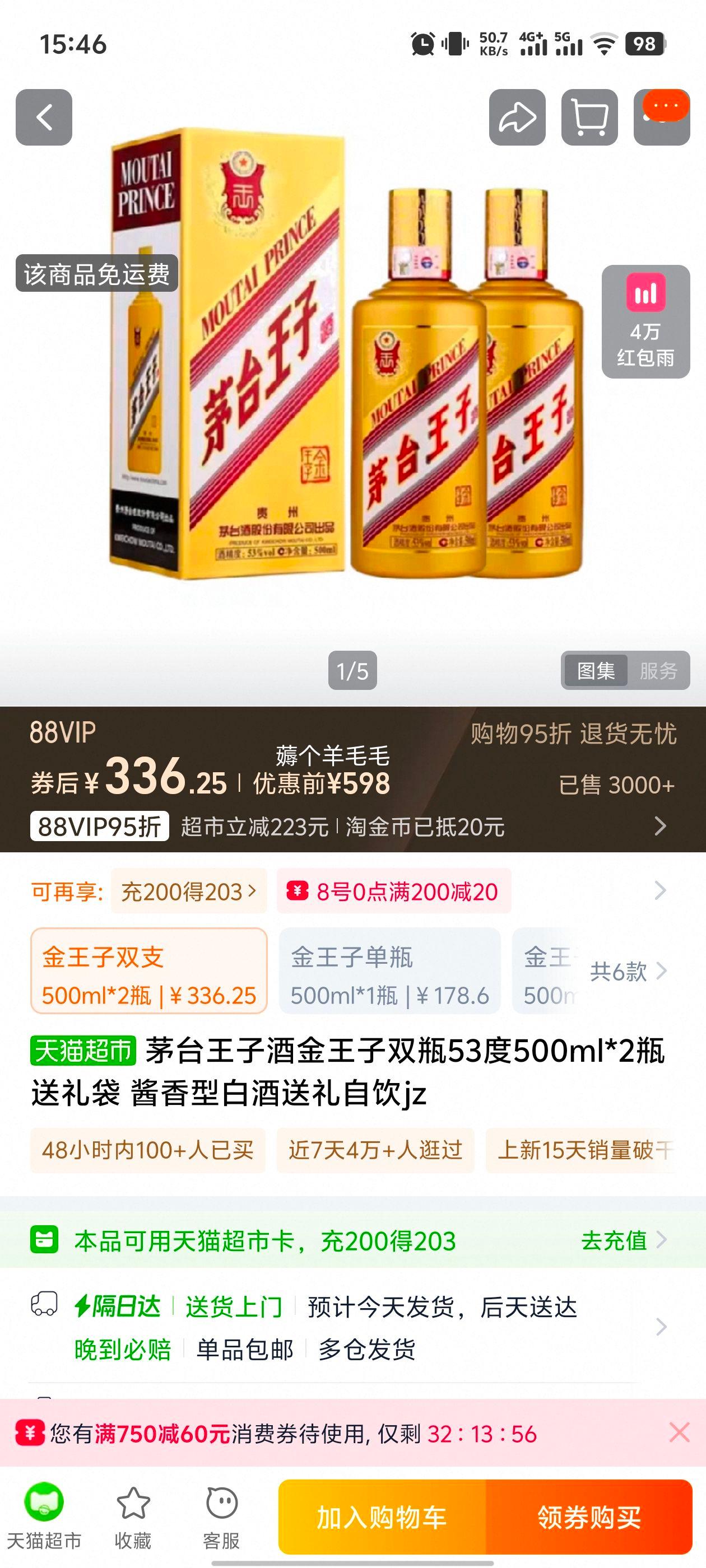This screenshot has width=706, height=1568.
Task: Open the 4万红包雨 promotion
Action: click(x=645, y=321)
